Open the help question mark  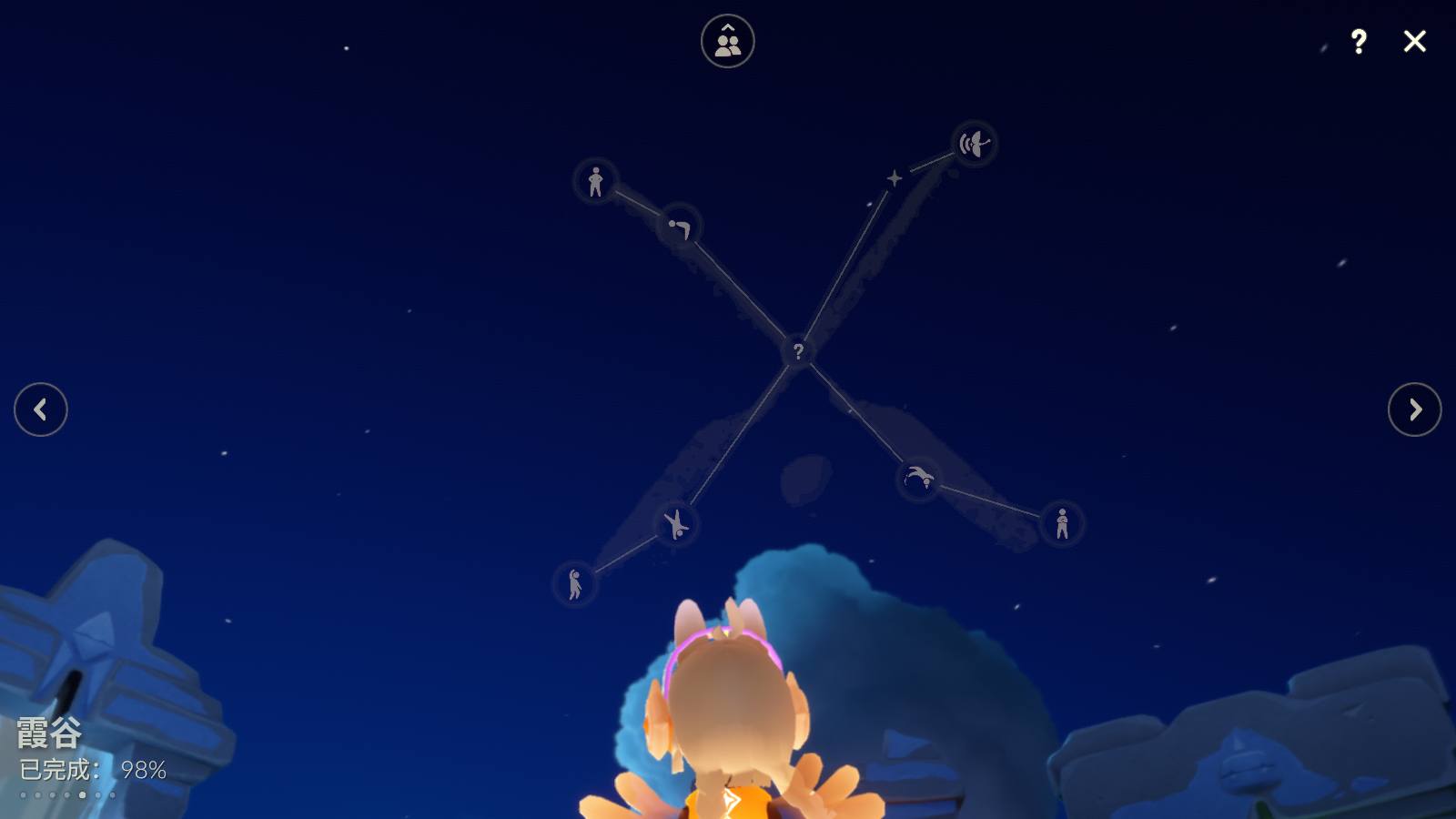1359,41
